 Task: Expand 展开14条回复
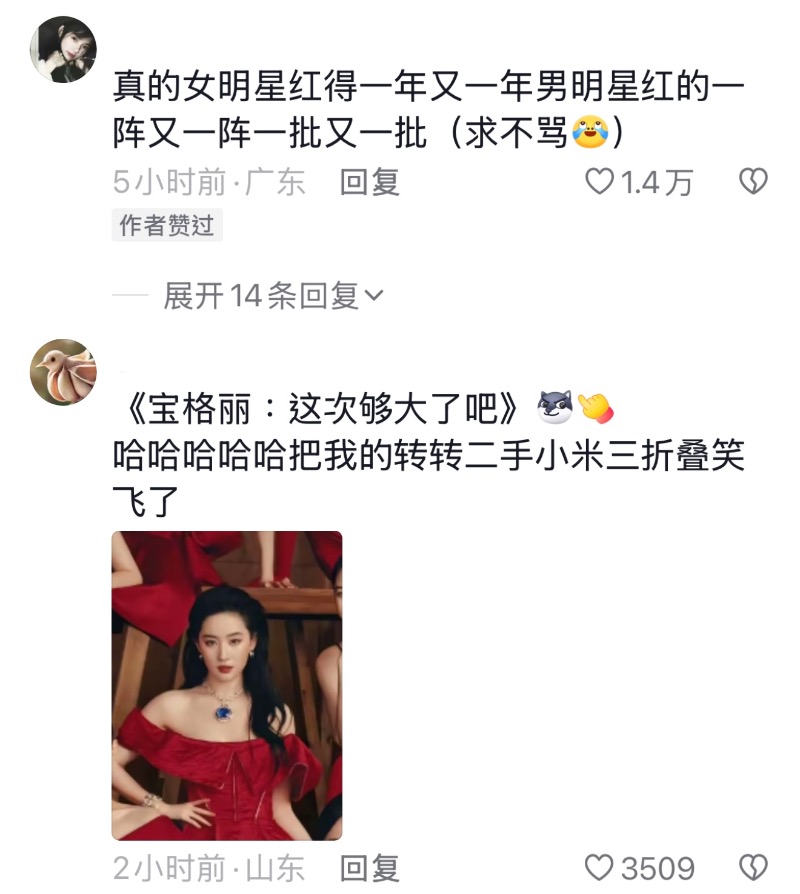pyautogui.click(x=272, y=295)
